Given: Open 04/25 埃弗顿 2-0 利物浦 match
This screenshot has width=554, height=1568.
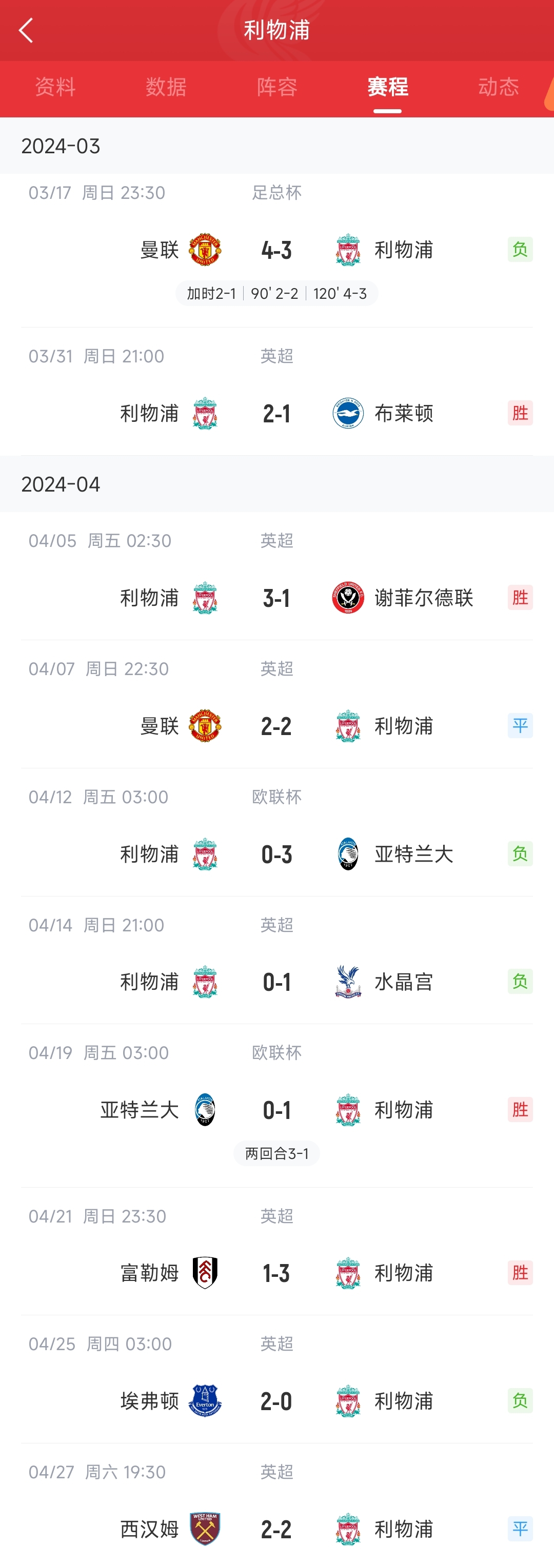Looking at the screenshot, I should pyautogui.click(x=276, y=1400).
